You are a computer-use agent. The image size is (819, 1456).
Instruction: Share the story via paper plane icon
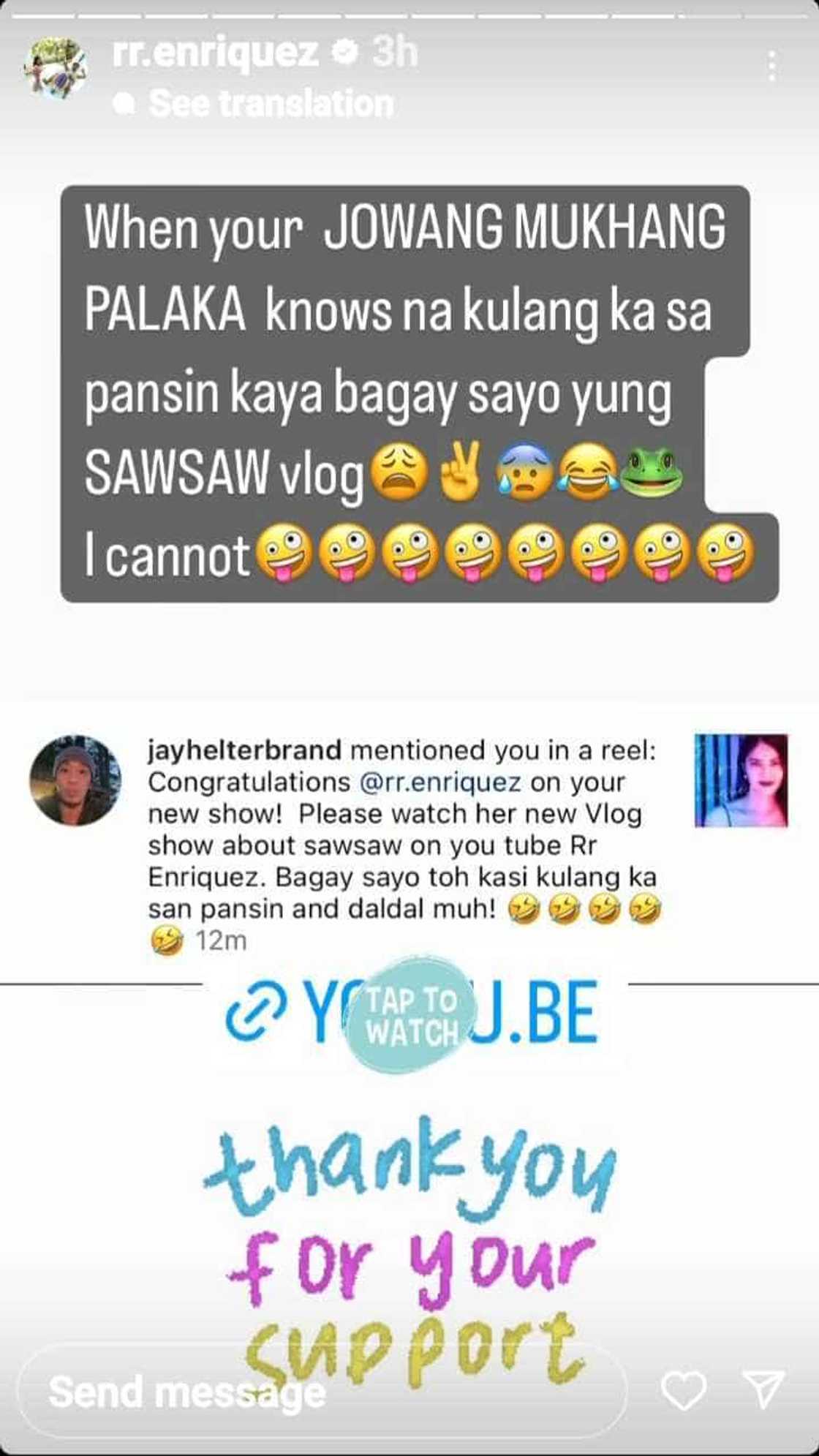pos(763,1388)
